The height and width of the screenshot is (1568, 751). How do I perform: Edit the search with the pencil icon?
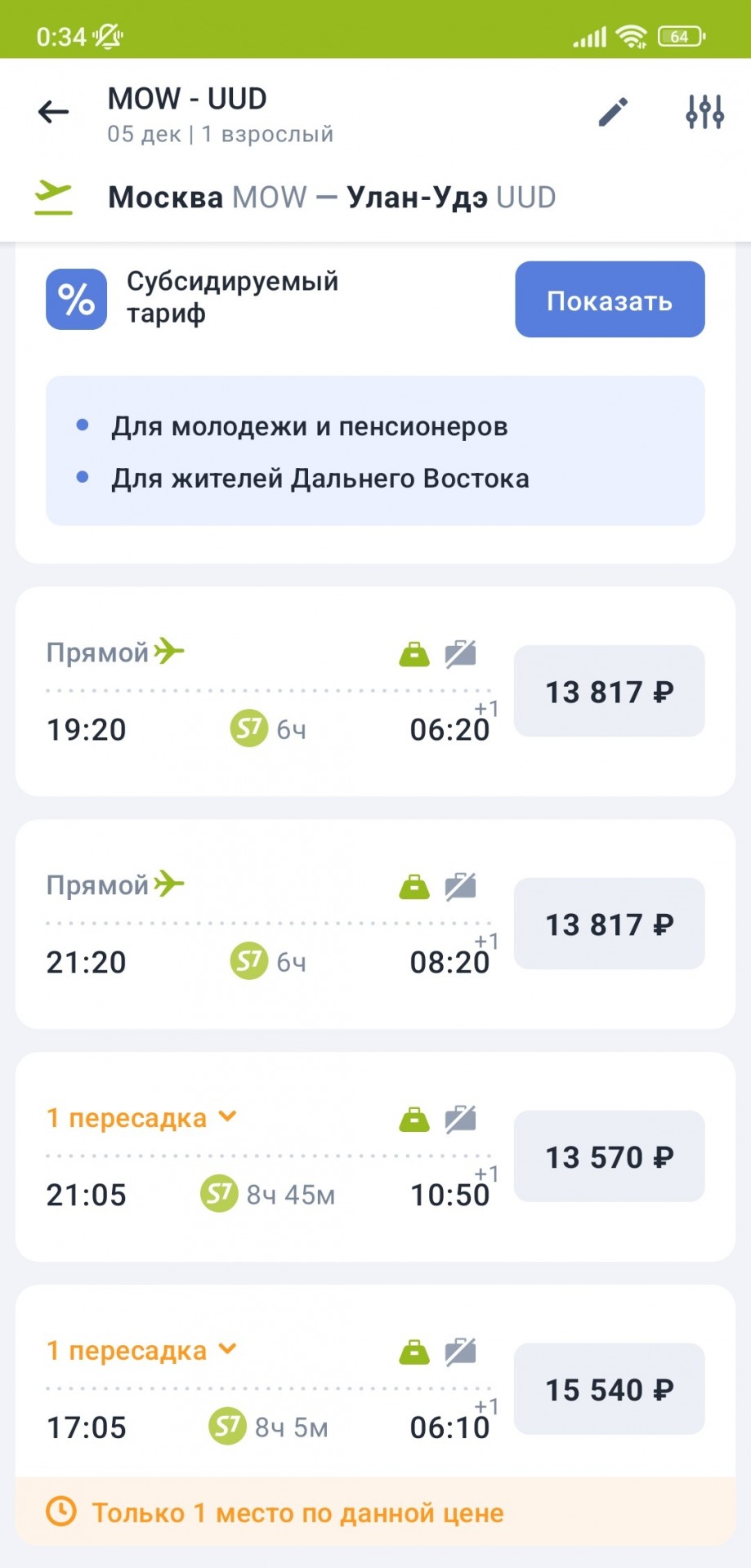613,112
